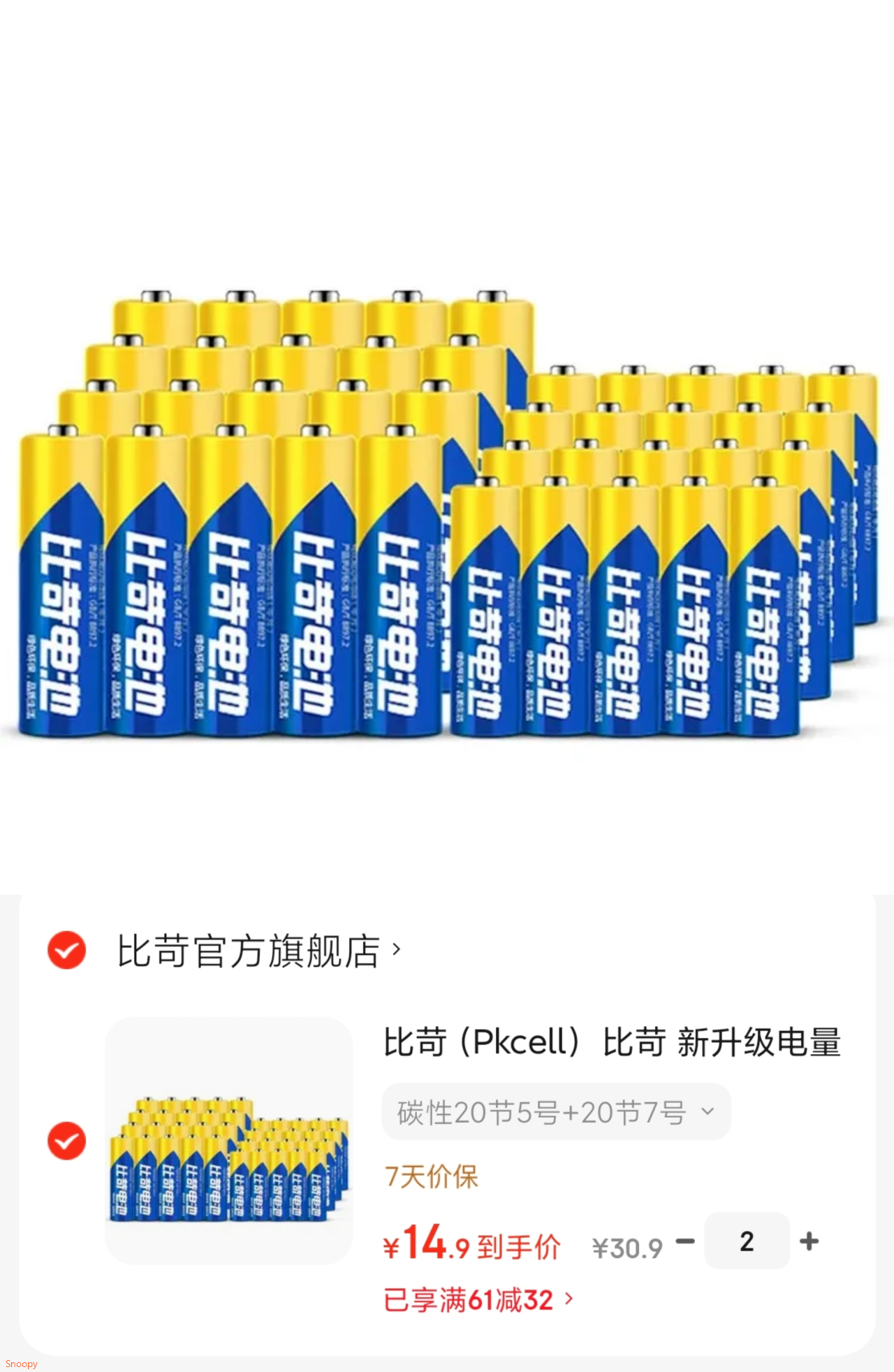Tap the quantity field showing 2
Screen dimensions: 894x1372
coord(747,1241)
